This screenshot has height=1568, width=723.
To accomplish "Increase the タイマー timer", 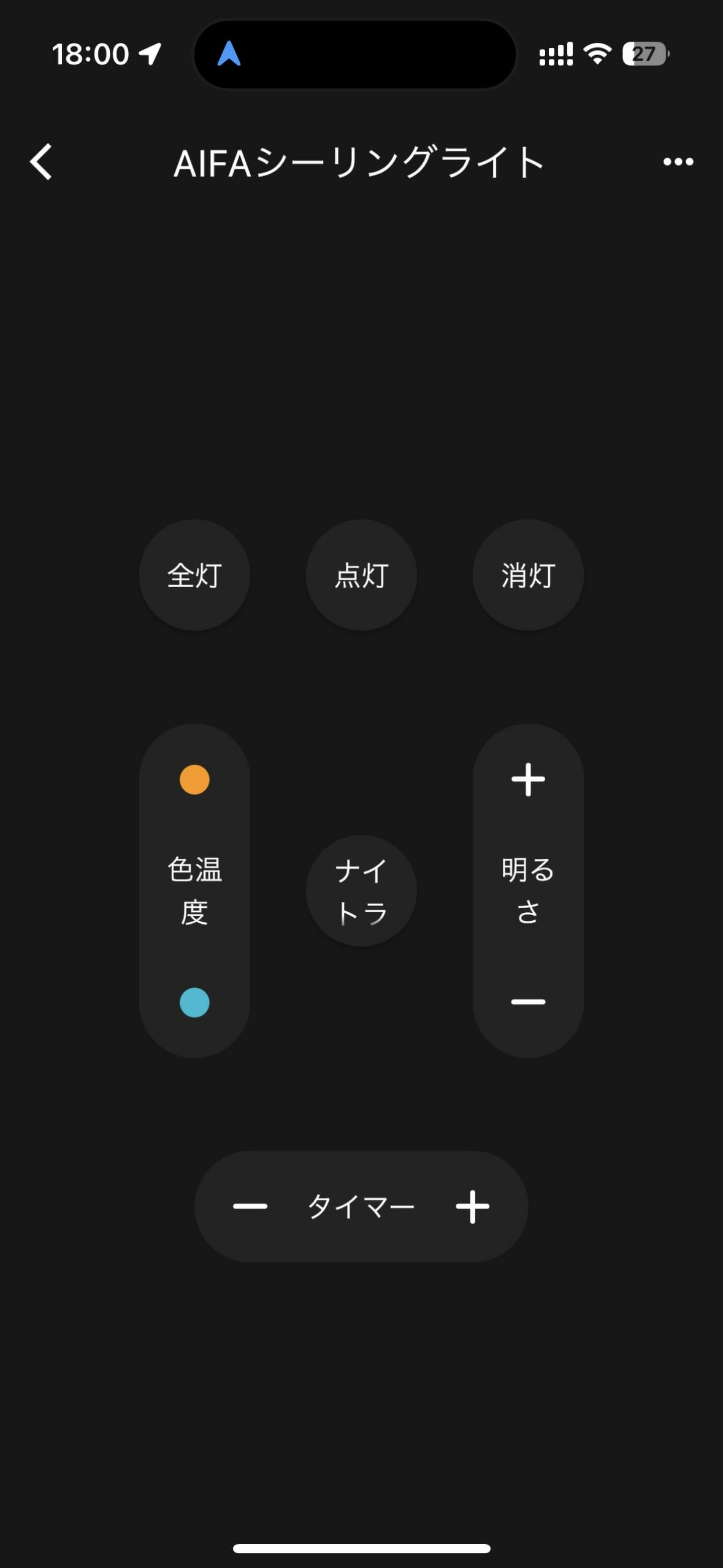I will click(472, 1207).
